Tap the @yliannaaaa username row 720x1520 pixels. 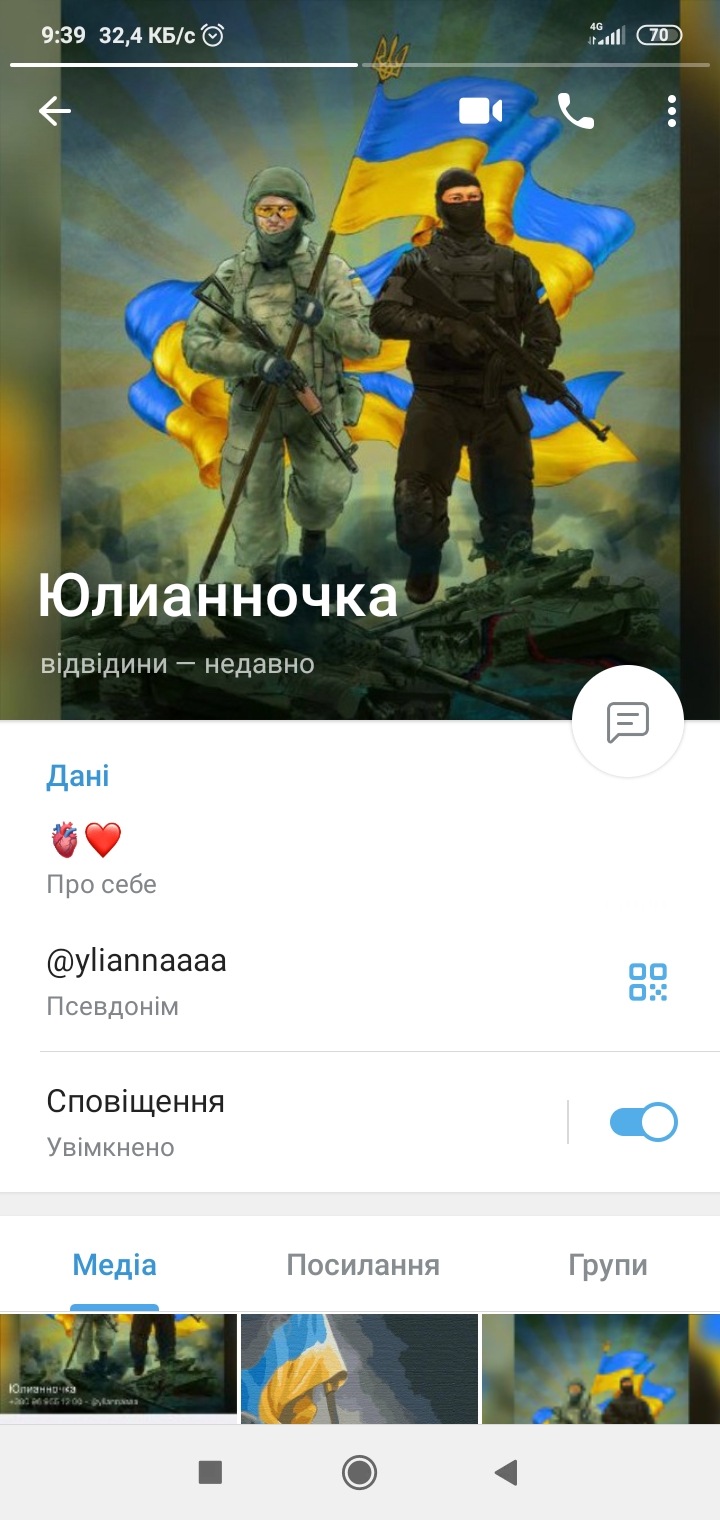coord(300,981)
